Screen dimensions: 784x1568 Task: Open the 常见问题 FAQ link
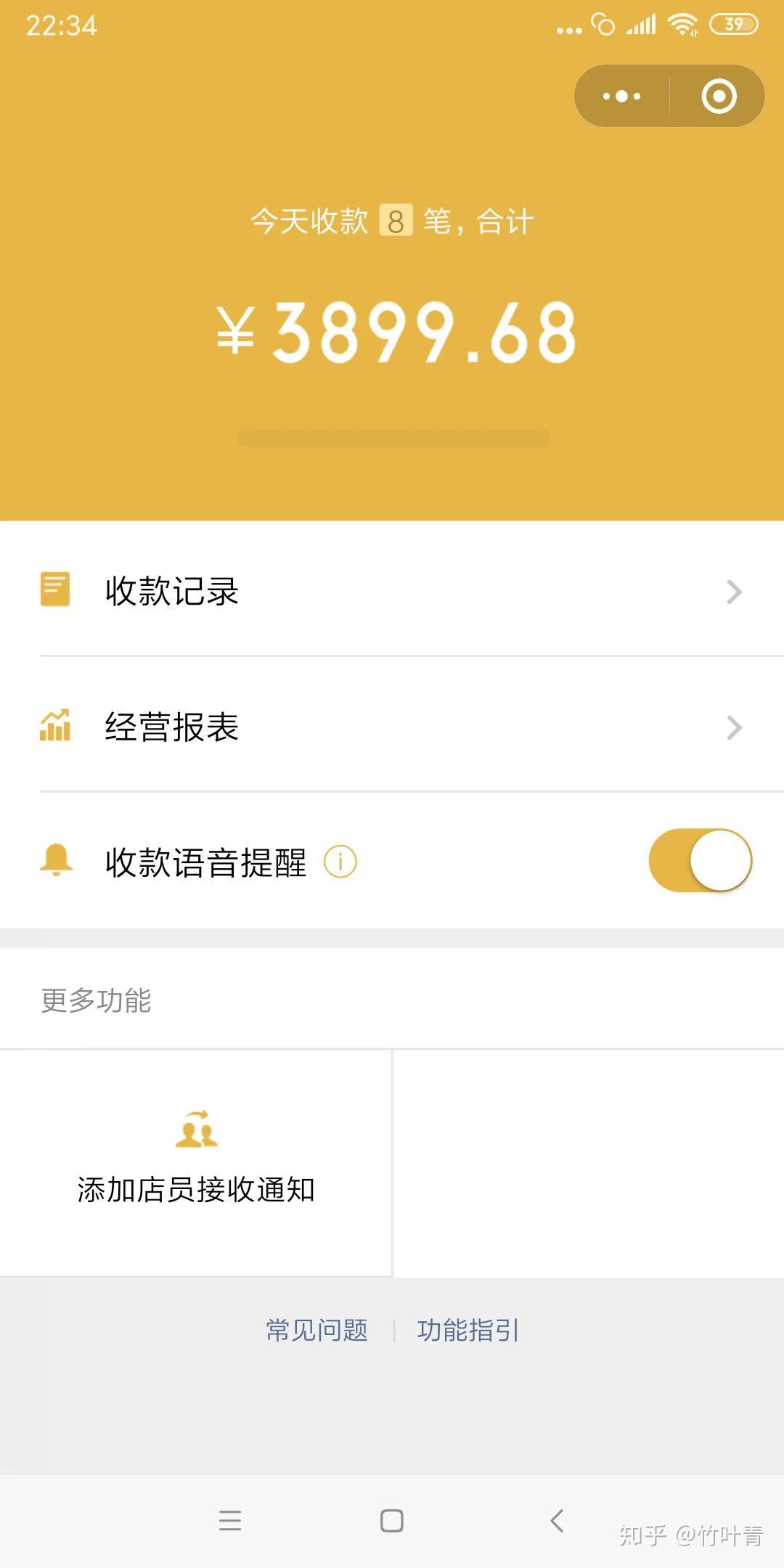[x=317, y=1331]
